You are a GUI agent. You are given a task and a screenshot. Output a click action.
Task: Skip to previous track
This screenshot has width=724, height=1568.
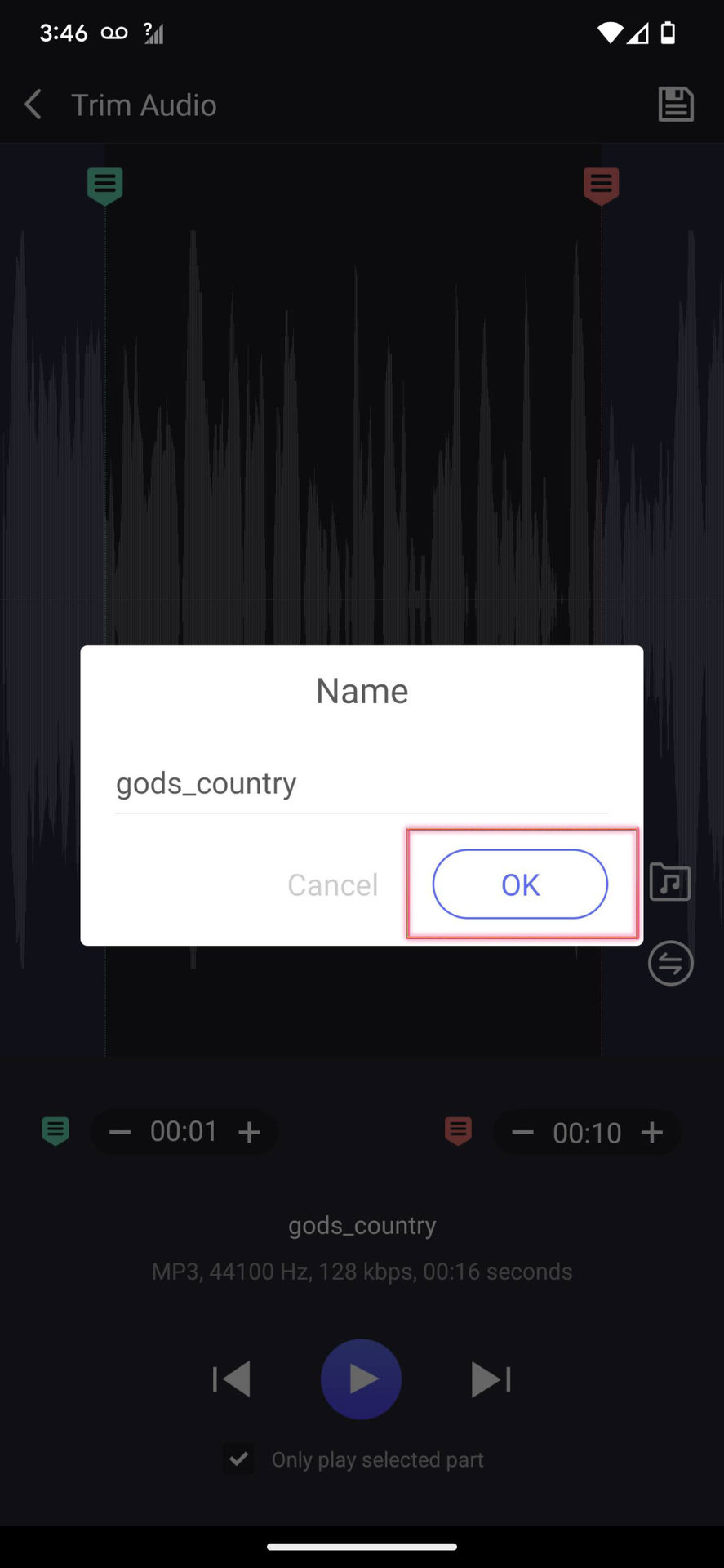(x=232, y=1379)
